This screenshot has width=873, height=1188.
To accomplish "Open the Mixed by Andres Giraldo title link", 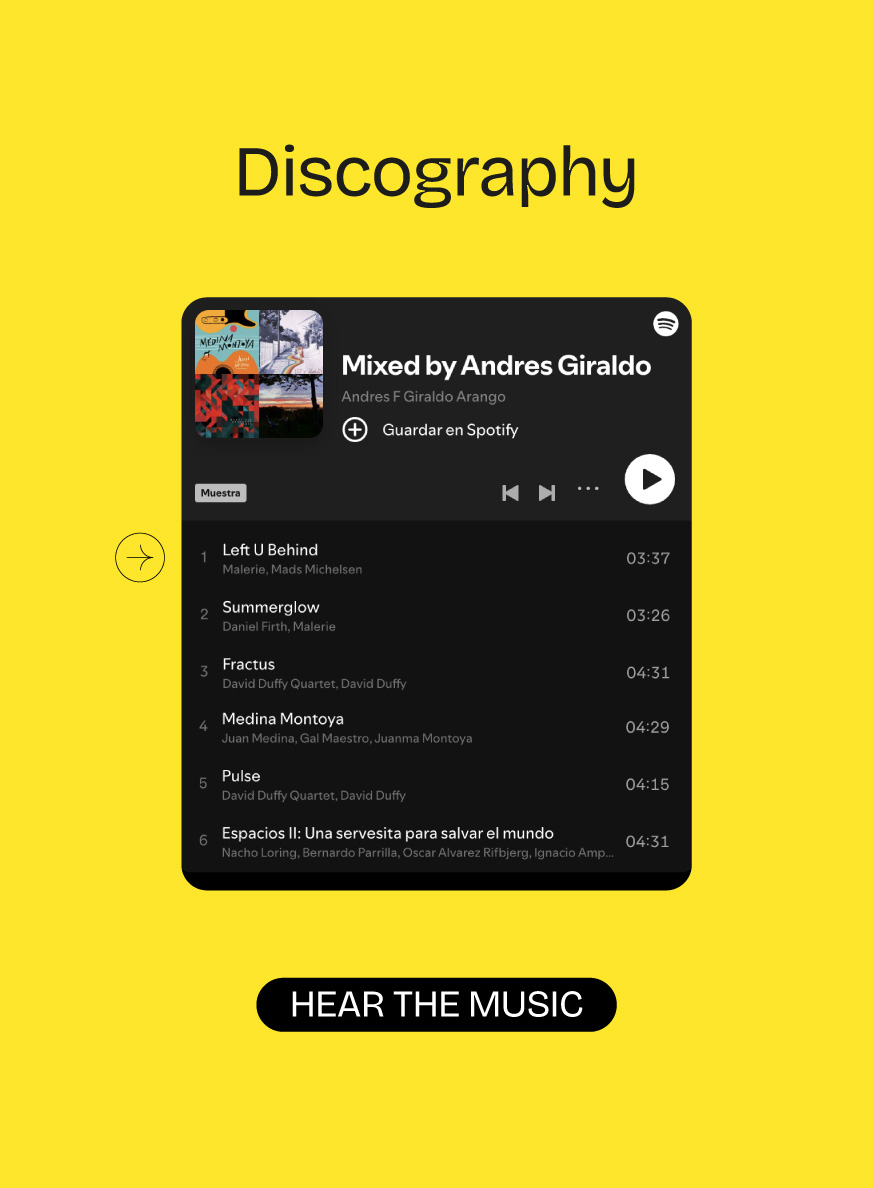I will pyautogui.click(x=496, y=365).
